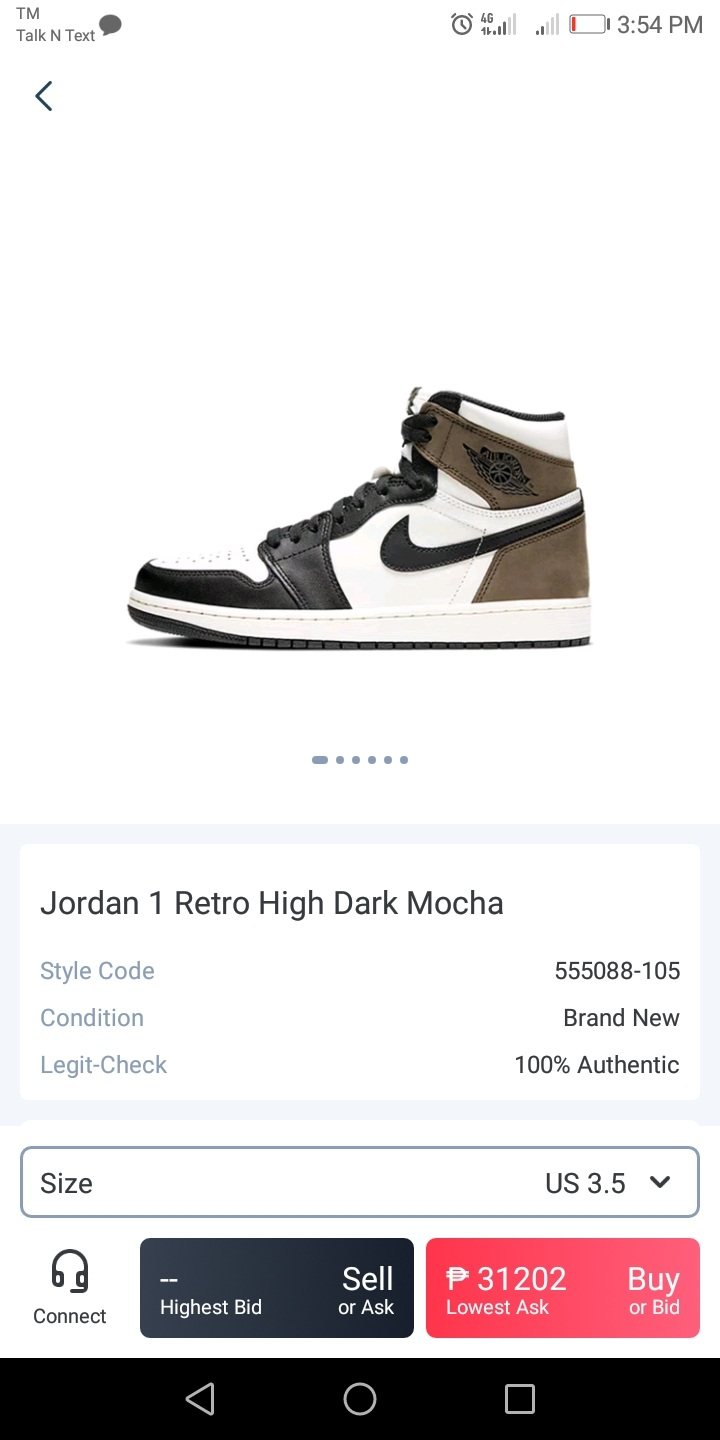Open the US 3.5 size dropdown
Image resolution: width=720 pixels, height=1440 pixels.
tap(360, 1182)
